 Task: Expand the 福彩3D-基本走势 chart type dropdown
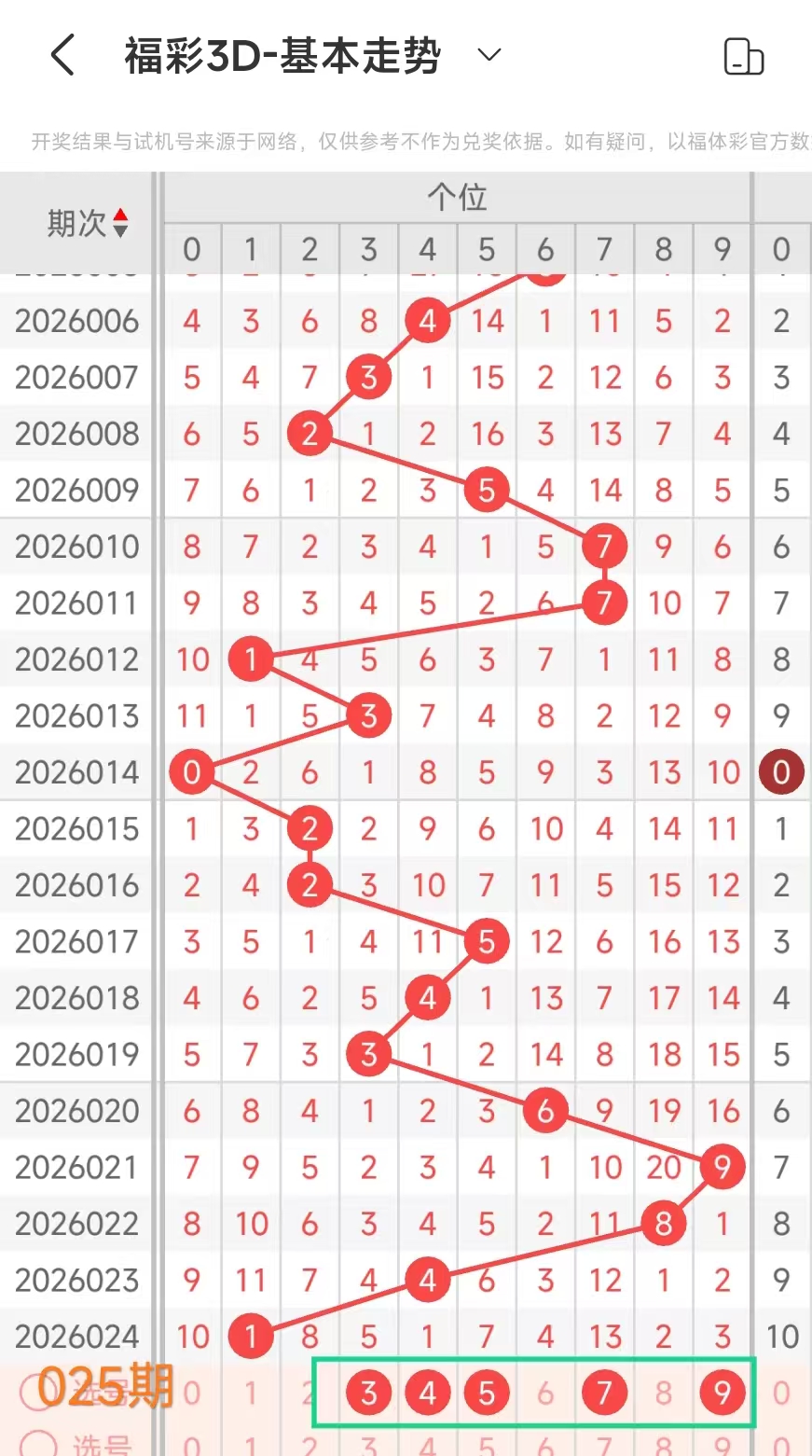[x=489, y=55]
